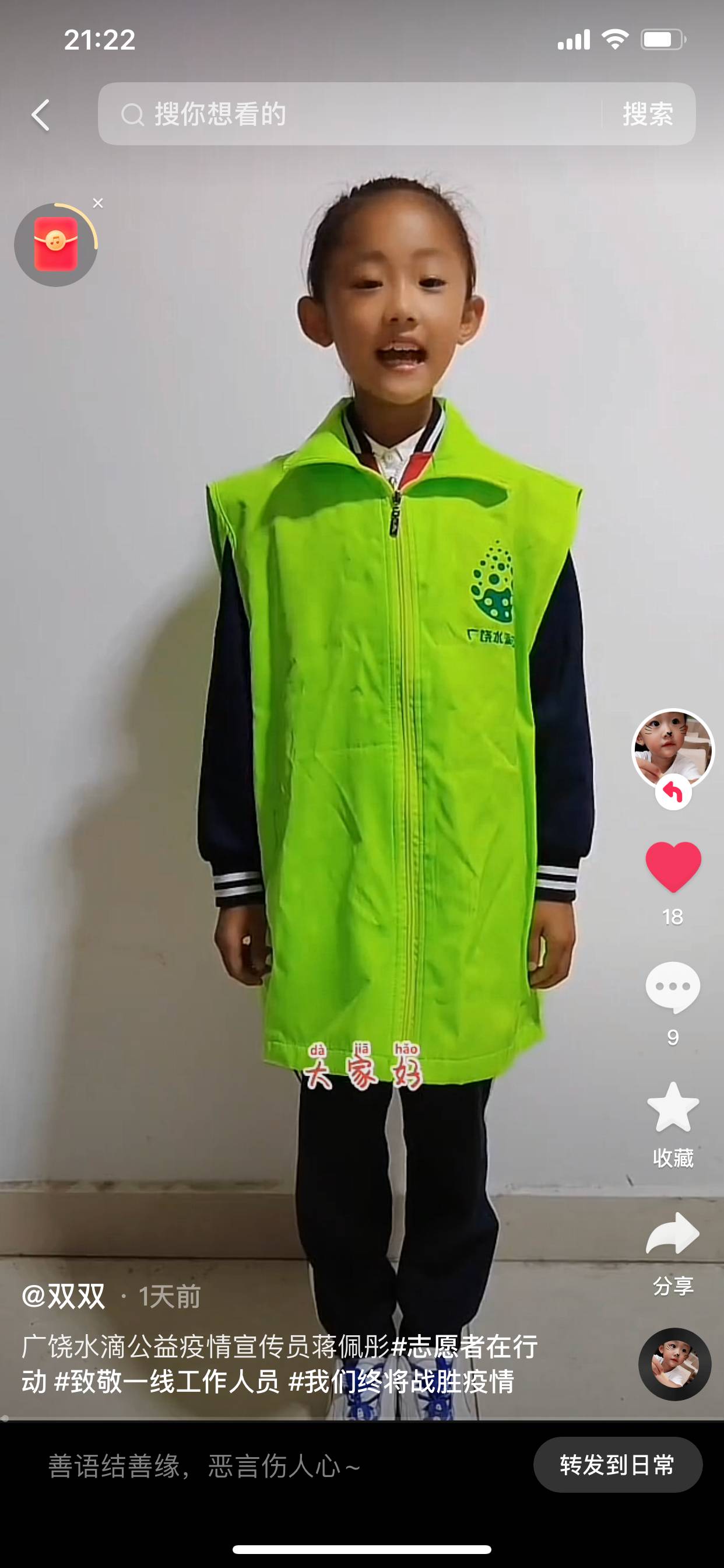Tap 转发到日常 repost button
The width and height of the screenshot is (724, 1568).
(x=617, y=1465)
